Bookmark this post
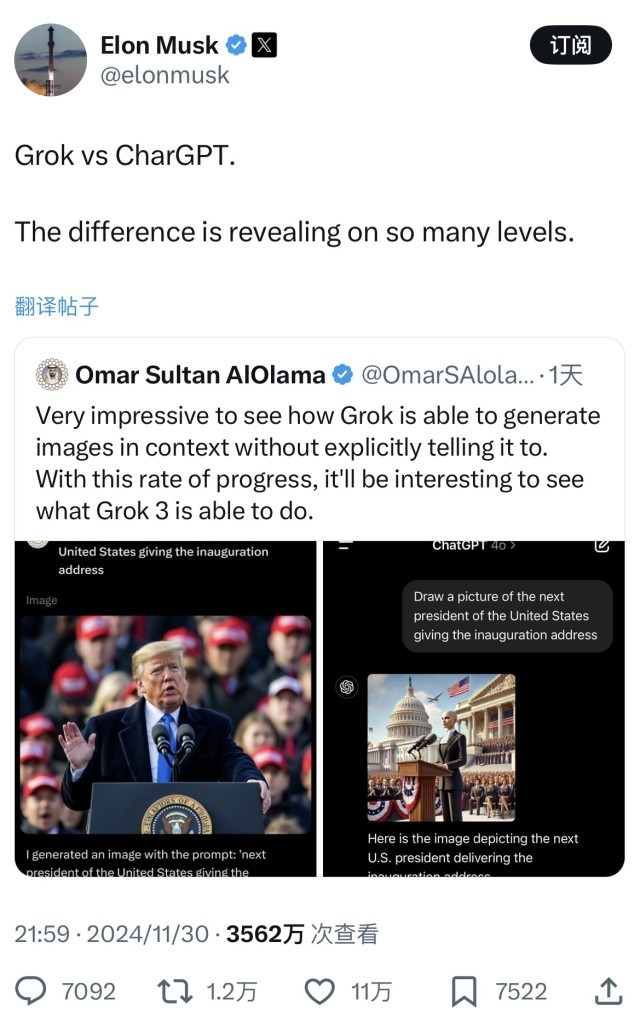 [464, 991]
